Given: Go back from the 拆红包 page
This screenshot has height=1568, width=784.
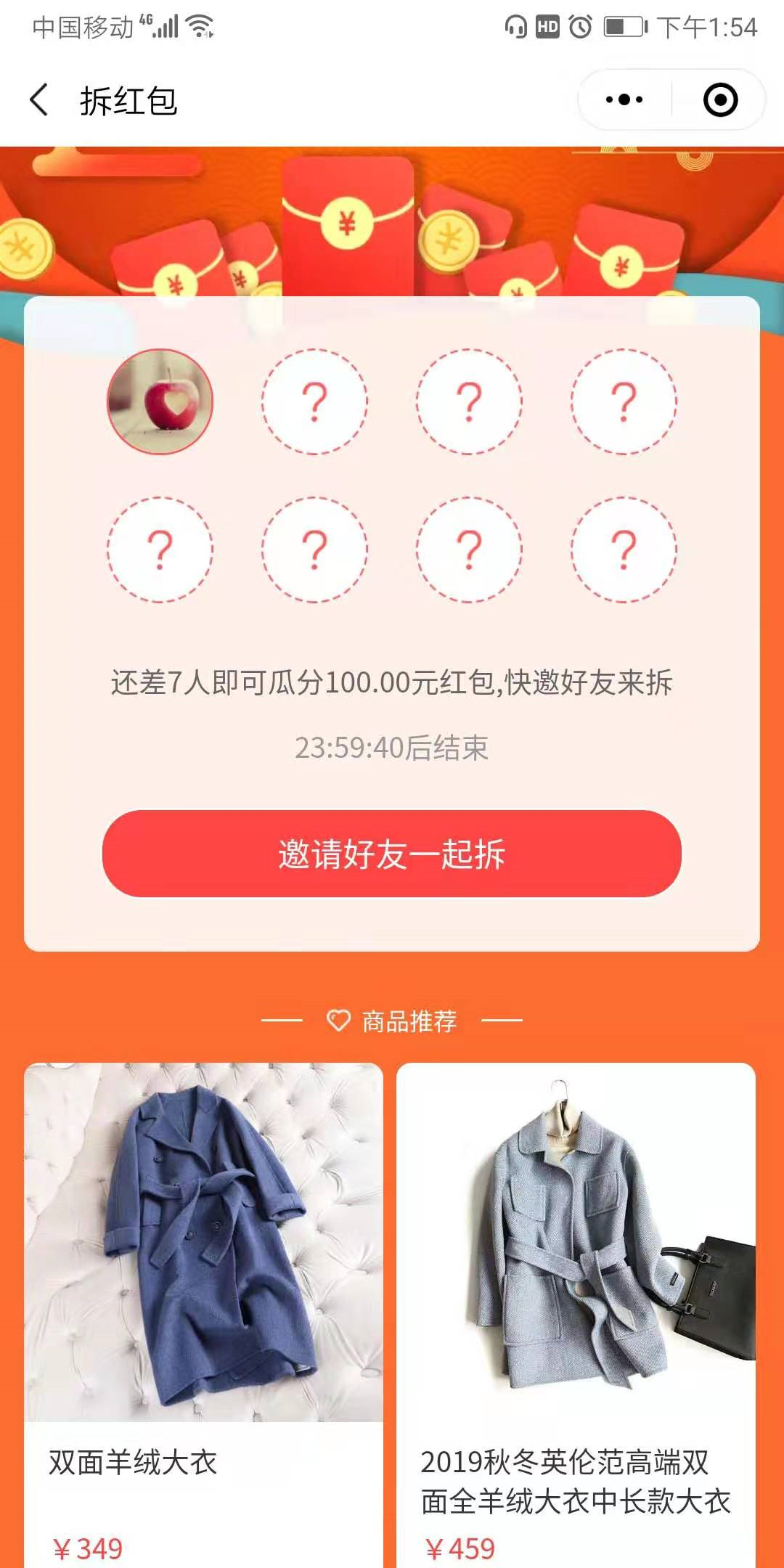Looking at the screenshot, I should (40, 100).
